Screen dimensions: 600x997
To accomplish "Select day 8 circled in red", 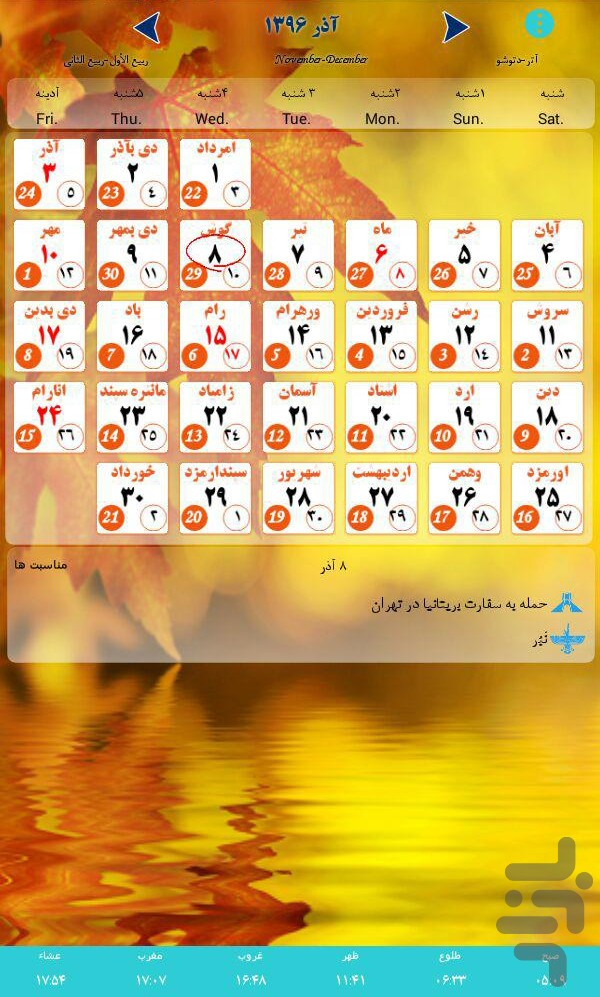I will tap(215, 255).
